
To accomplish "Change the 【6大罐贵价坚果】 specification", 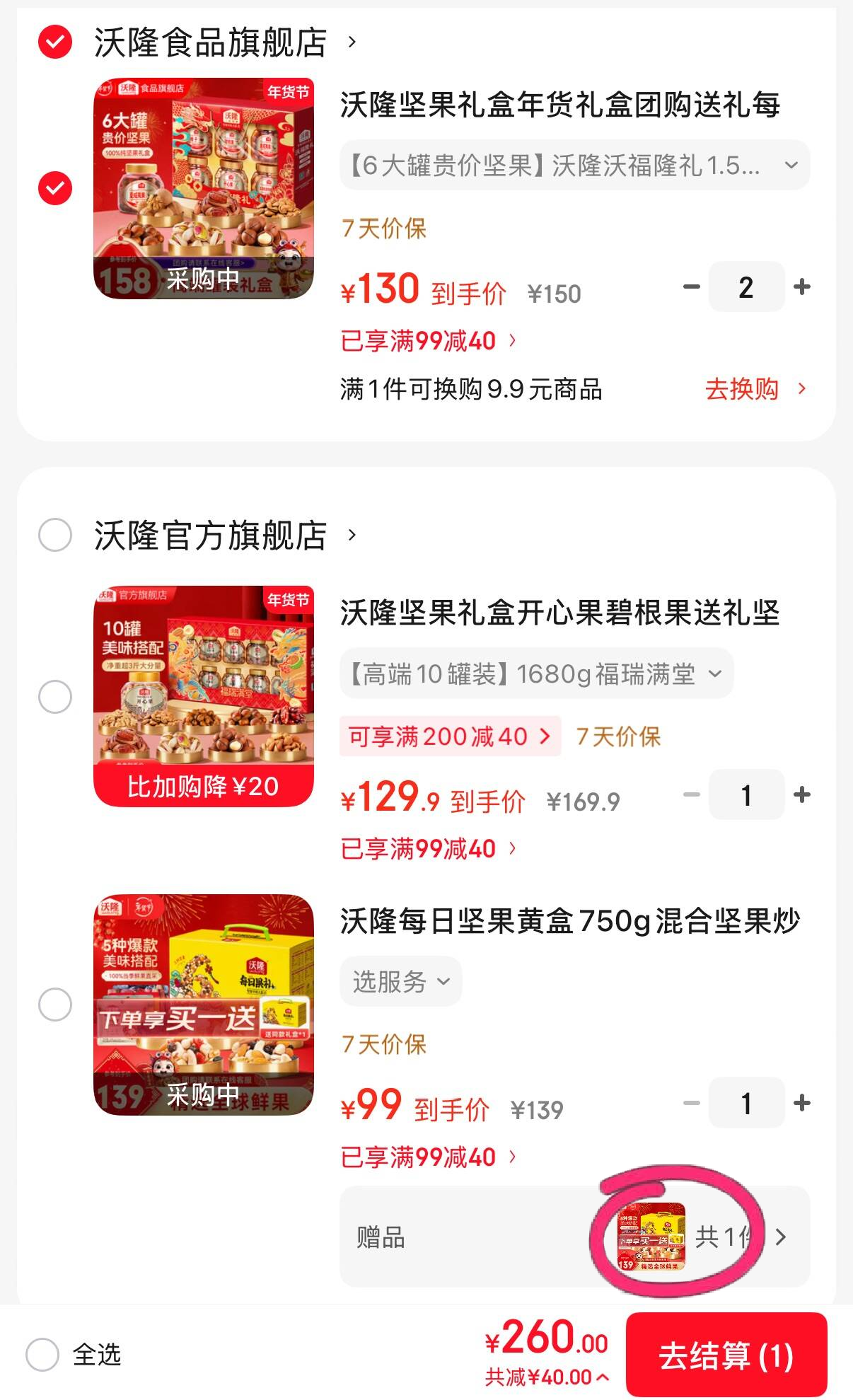I will click(x=574, y=166).
